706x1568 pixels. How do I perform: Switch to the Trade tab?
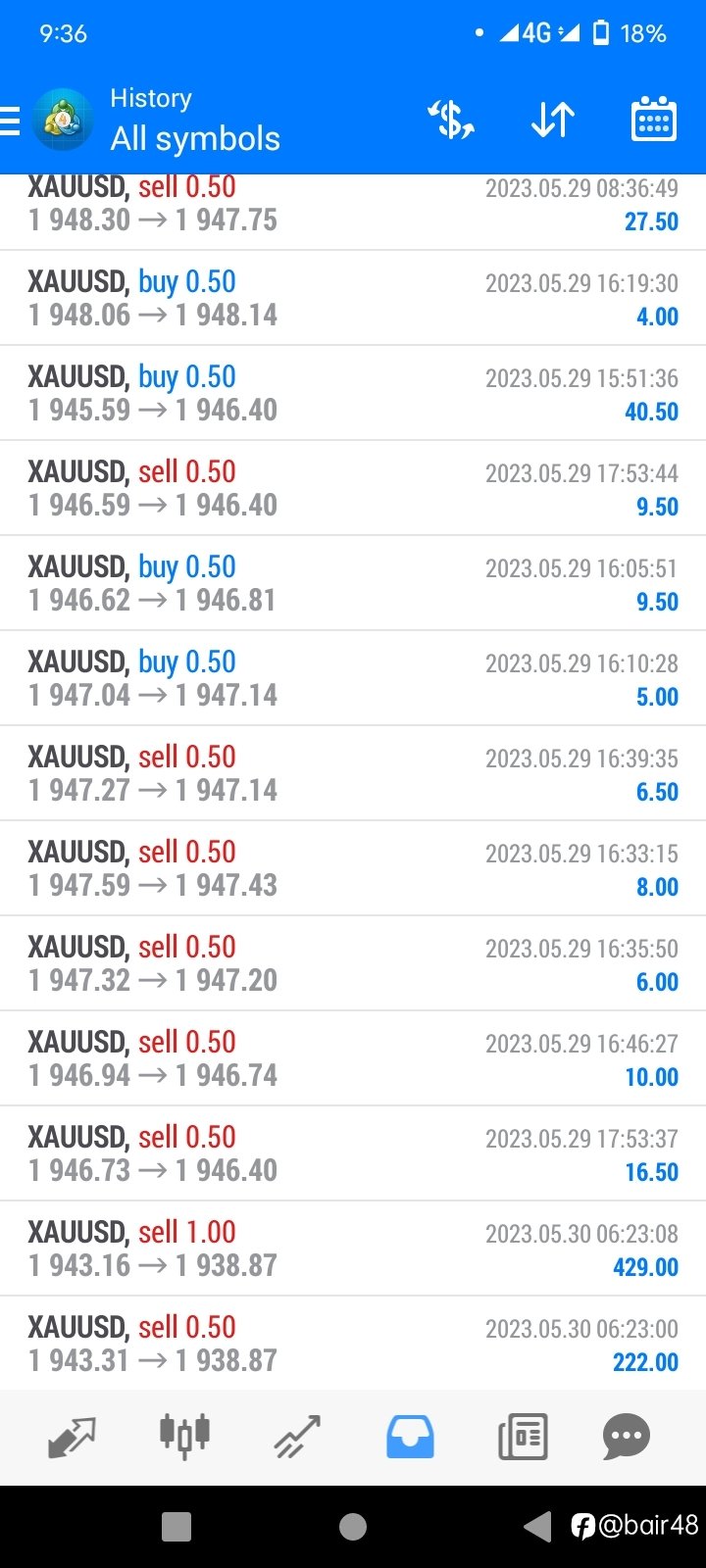point(297,1438)
